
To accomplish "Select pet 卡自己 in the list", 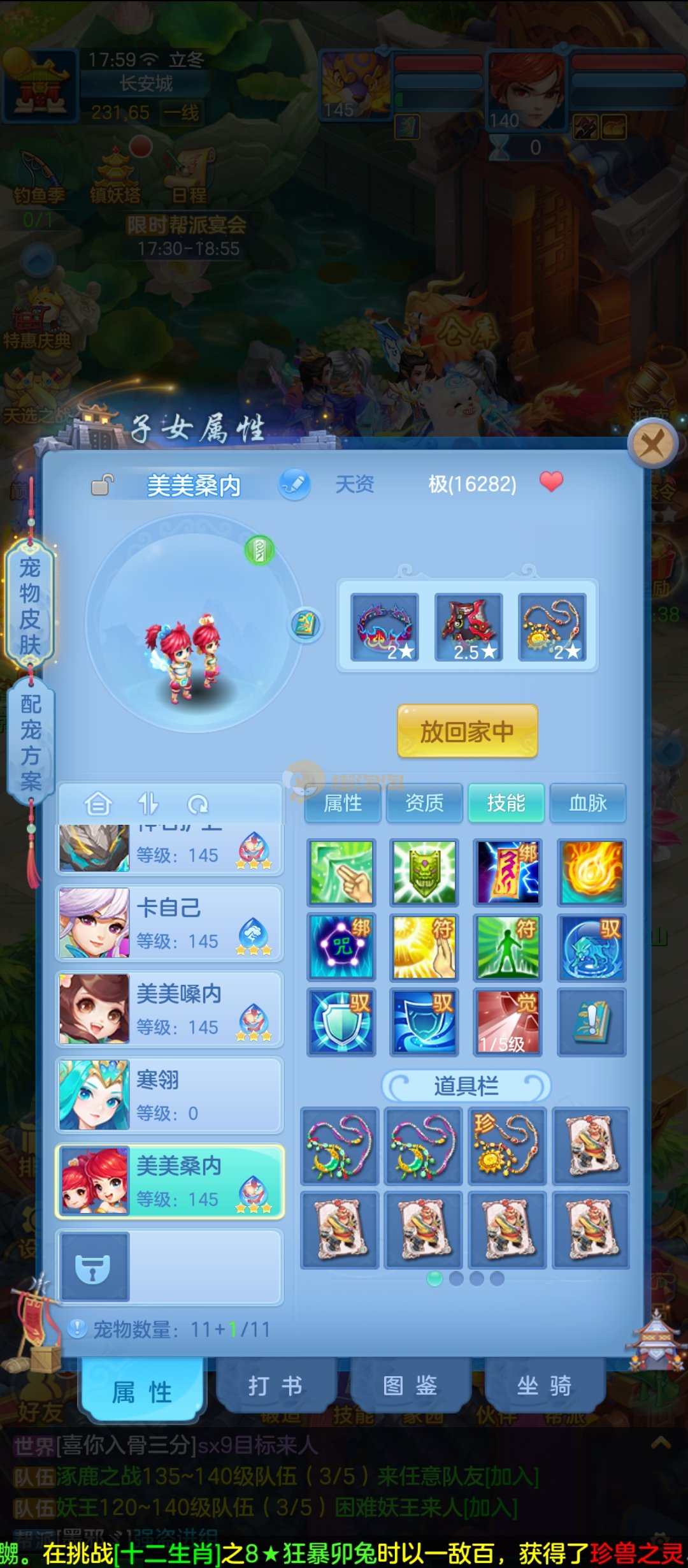I will click(x=169, y=923).
